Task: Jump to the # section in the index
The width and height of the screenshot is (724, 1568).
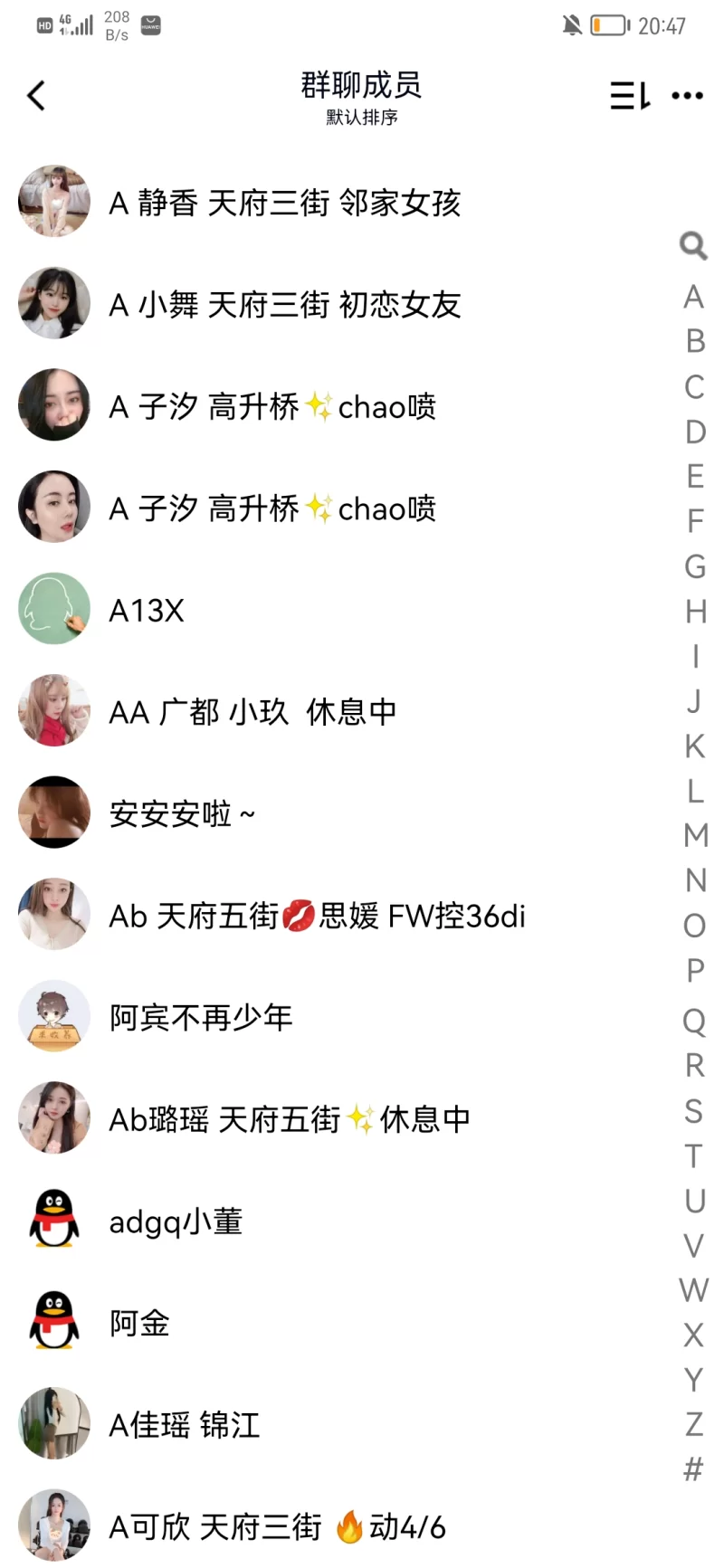Action: [x=694, y=1468]
